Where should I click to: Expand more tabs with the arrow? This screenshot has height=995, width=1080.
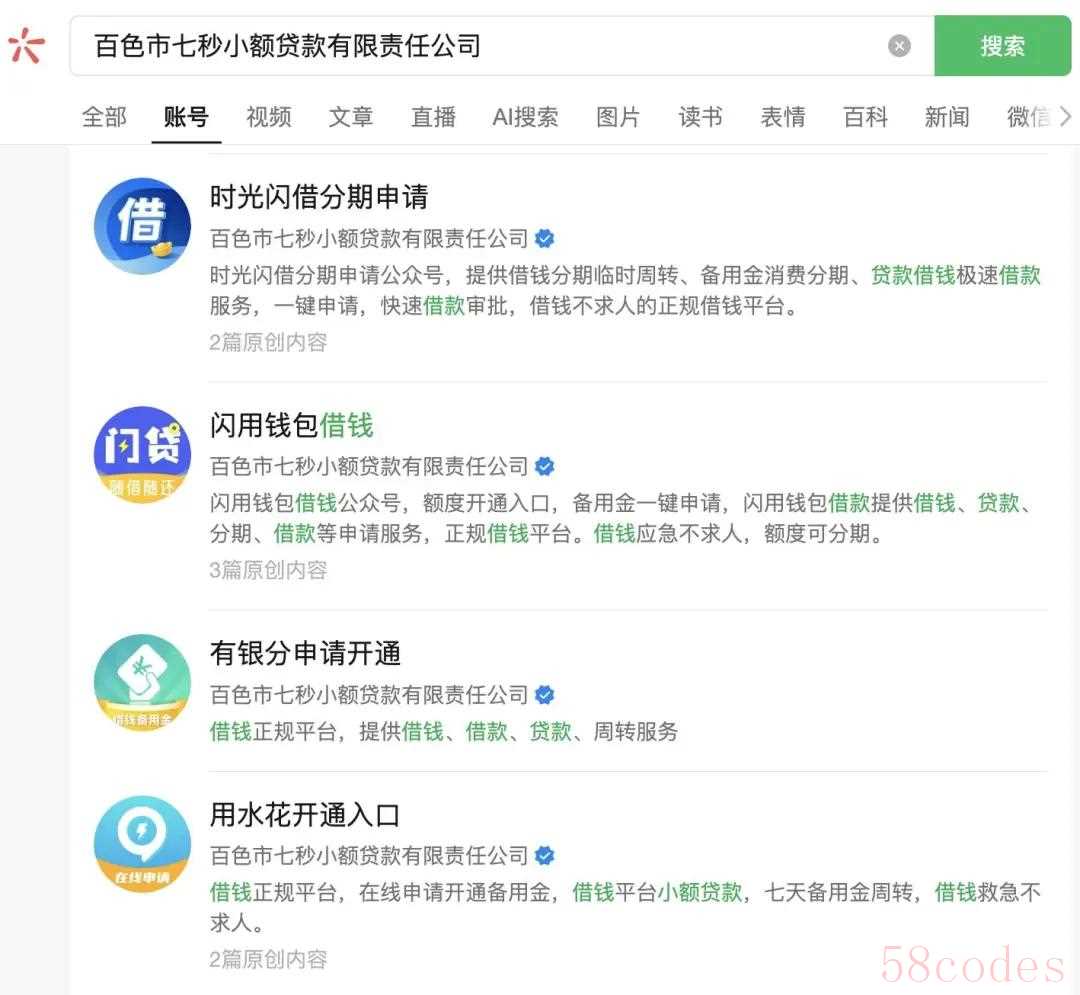1064,117
